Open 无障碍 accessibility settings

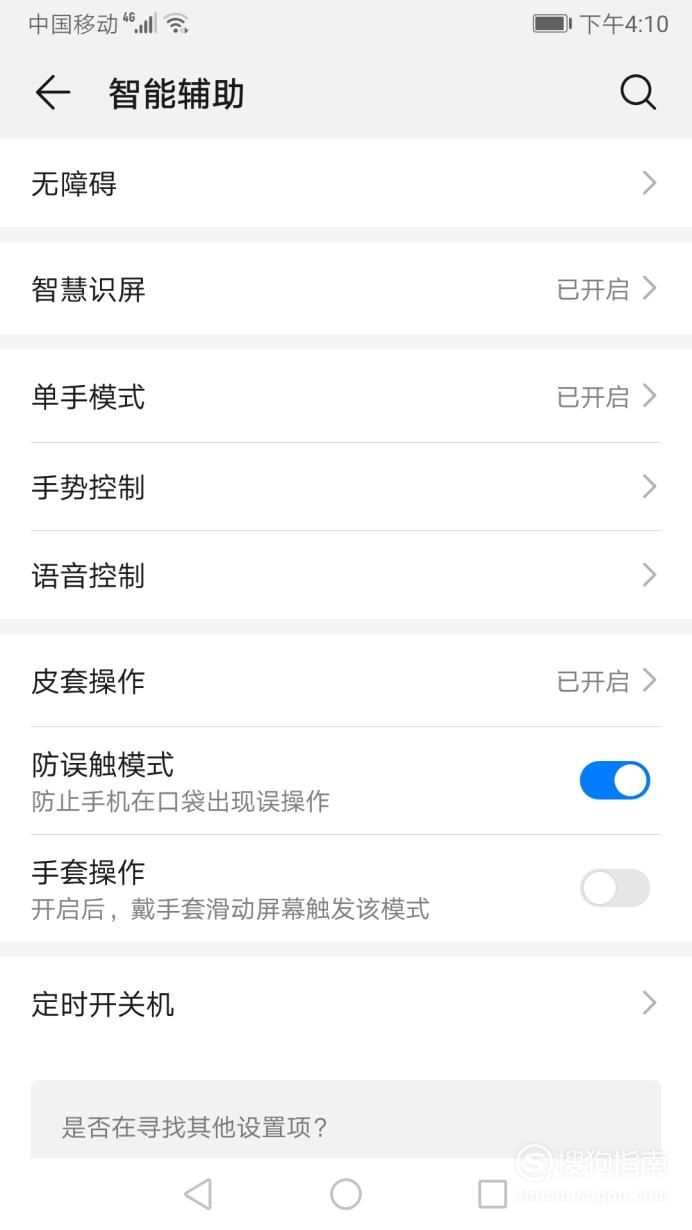(346, 183)
